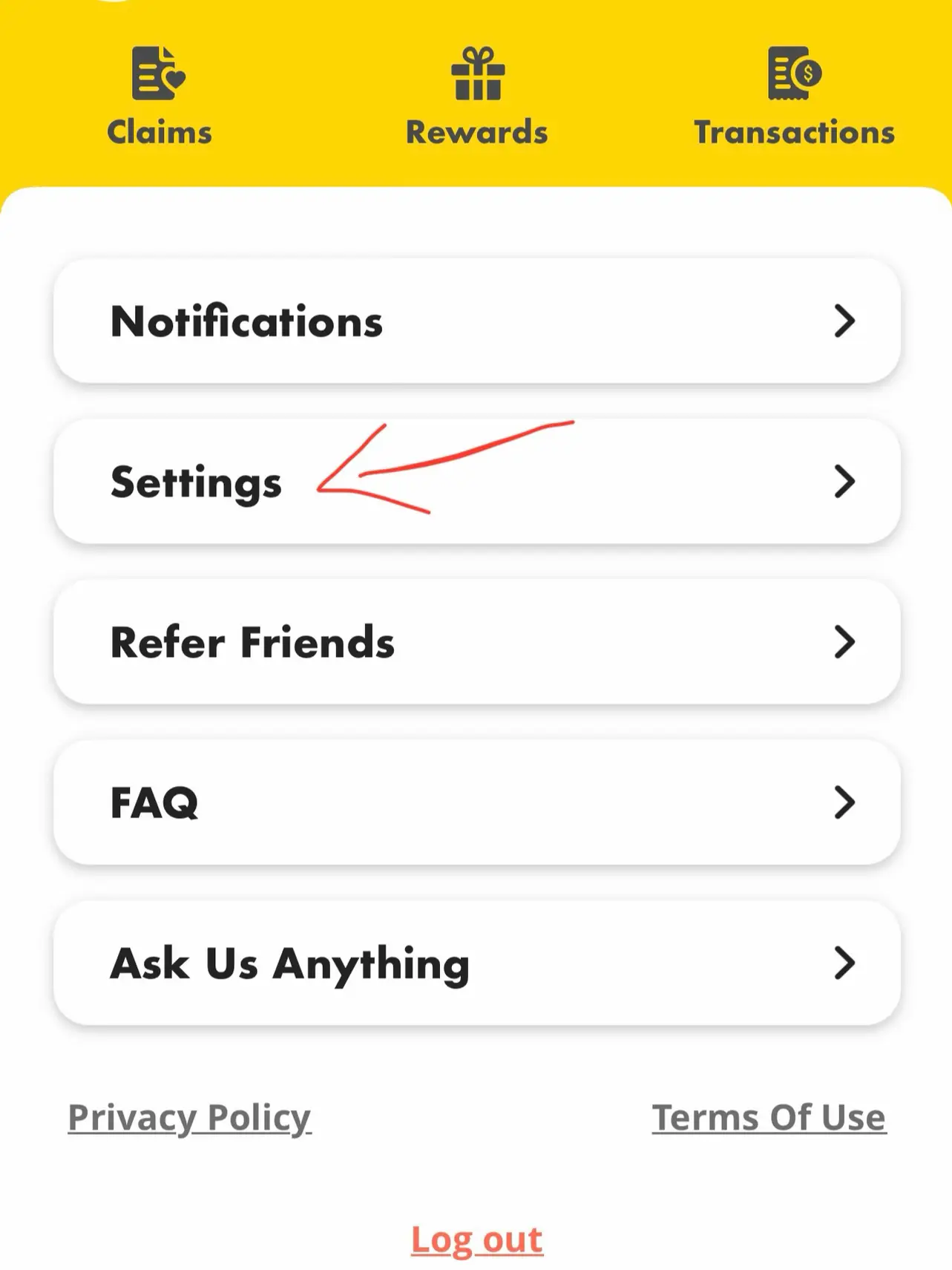Click the arrow beside Refer Friends
Screen dimensions: 952x1270
pos(845,642)
